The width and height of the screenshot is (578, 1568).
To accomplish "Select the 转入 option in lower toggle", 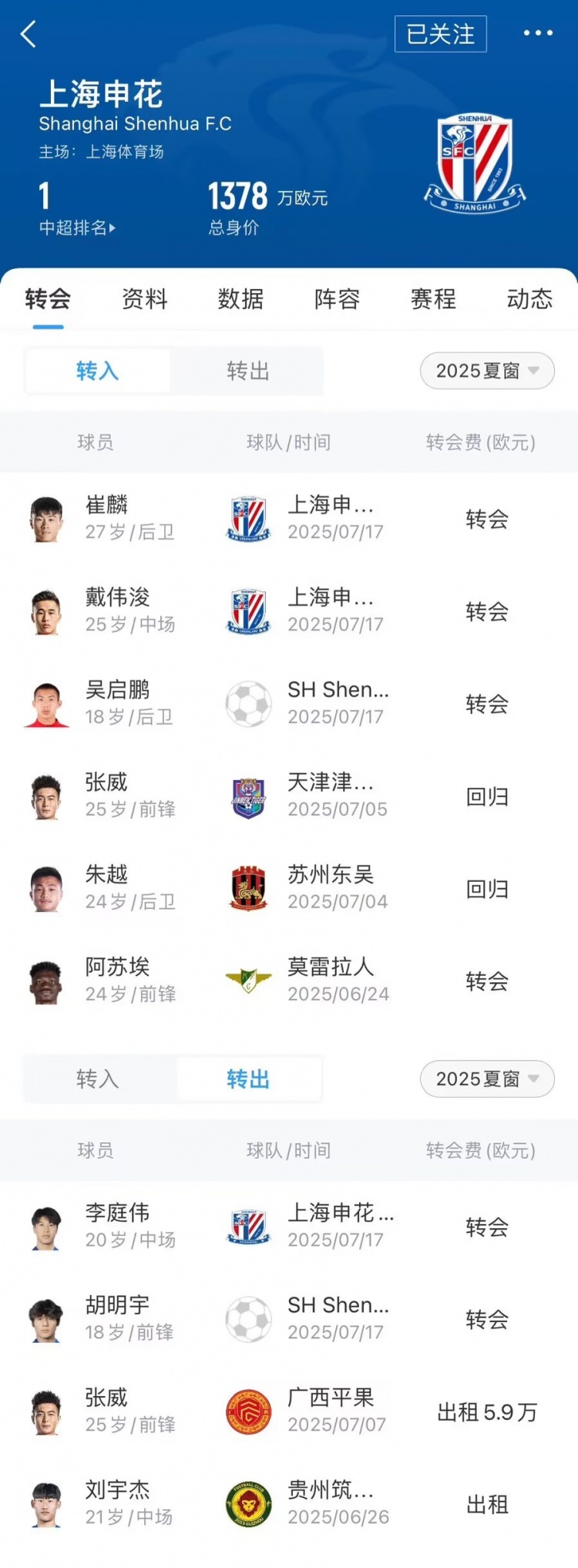I will click(96, 1079).
